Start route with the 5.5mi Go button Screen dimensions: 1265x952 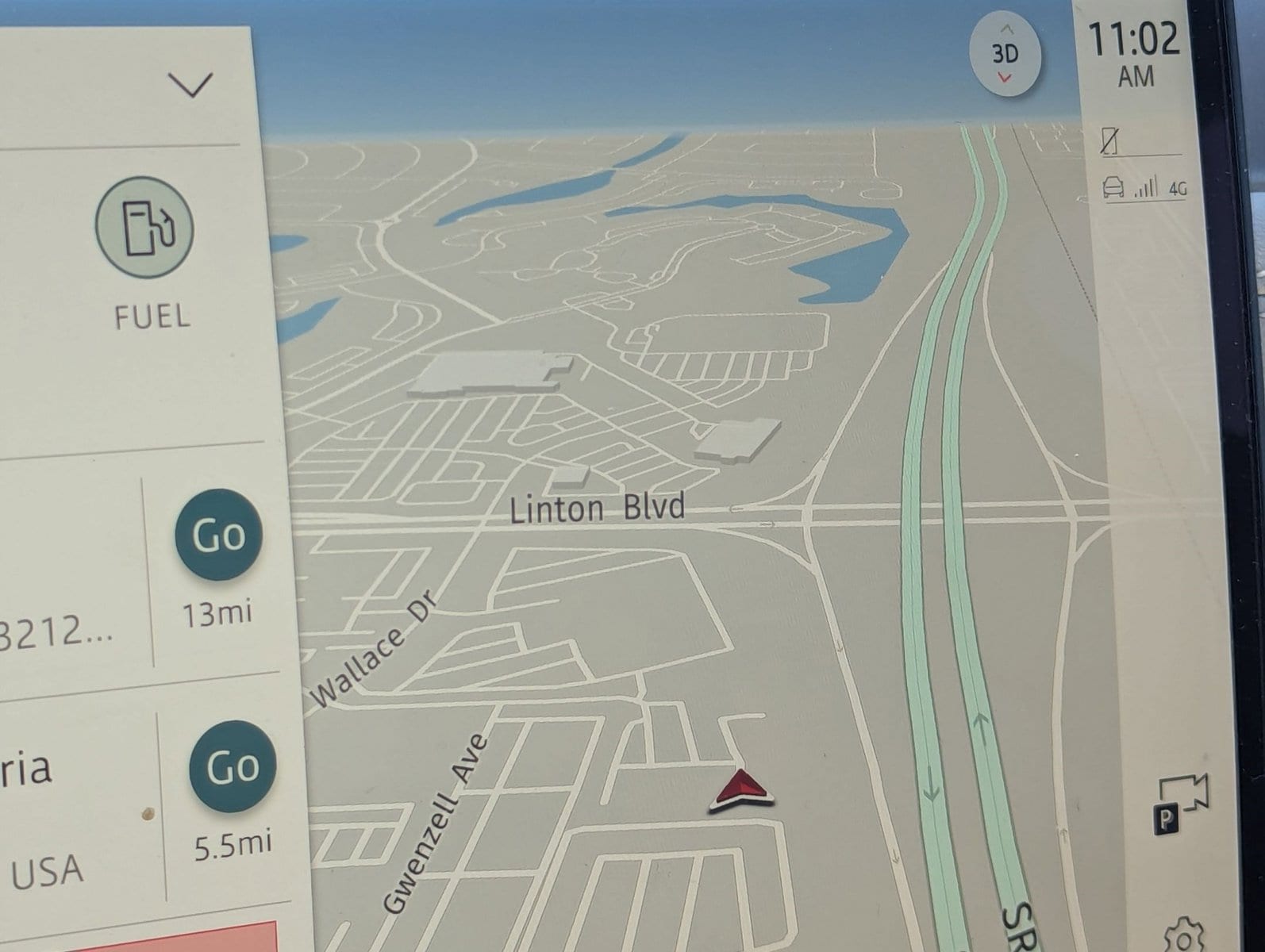point(233,766)
